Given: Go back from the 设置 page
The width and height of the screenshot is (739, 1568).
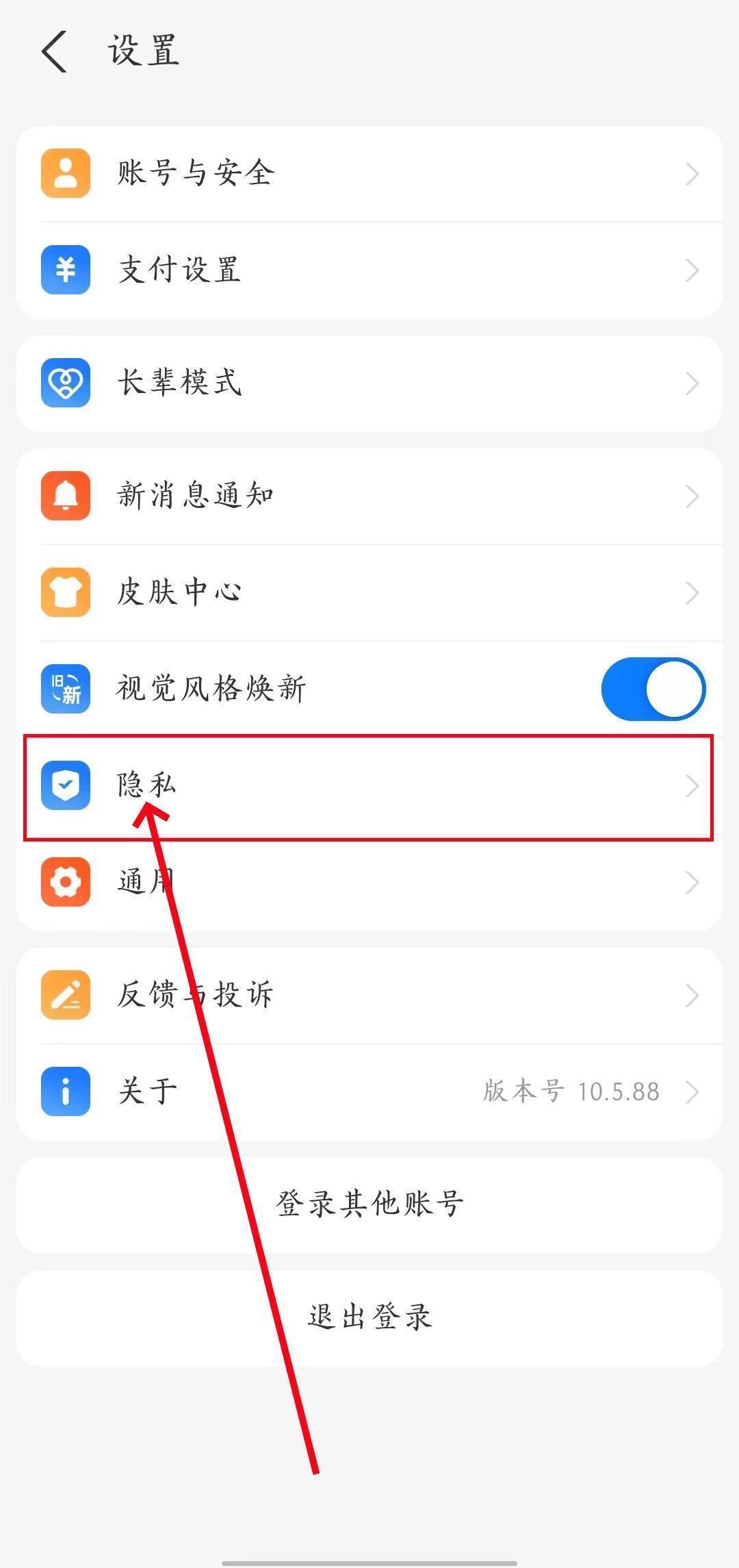Looking at the screenshot, I should tap(55, 51).
